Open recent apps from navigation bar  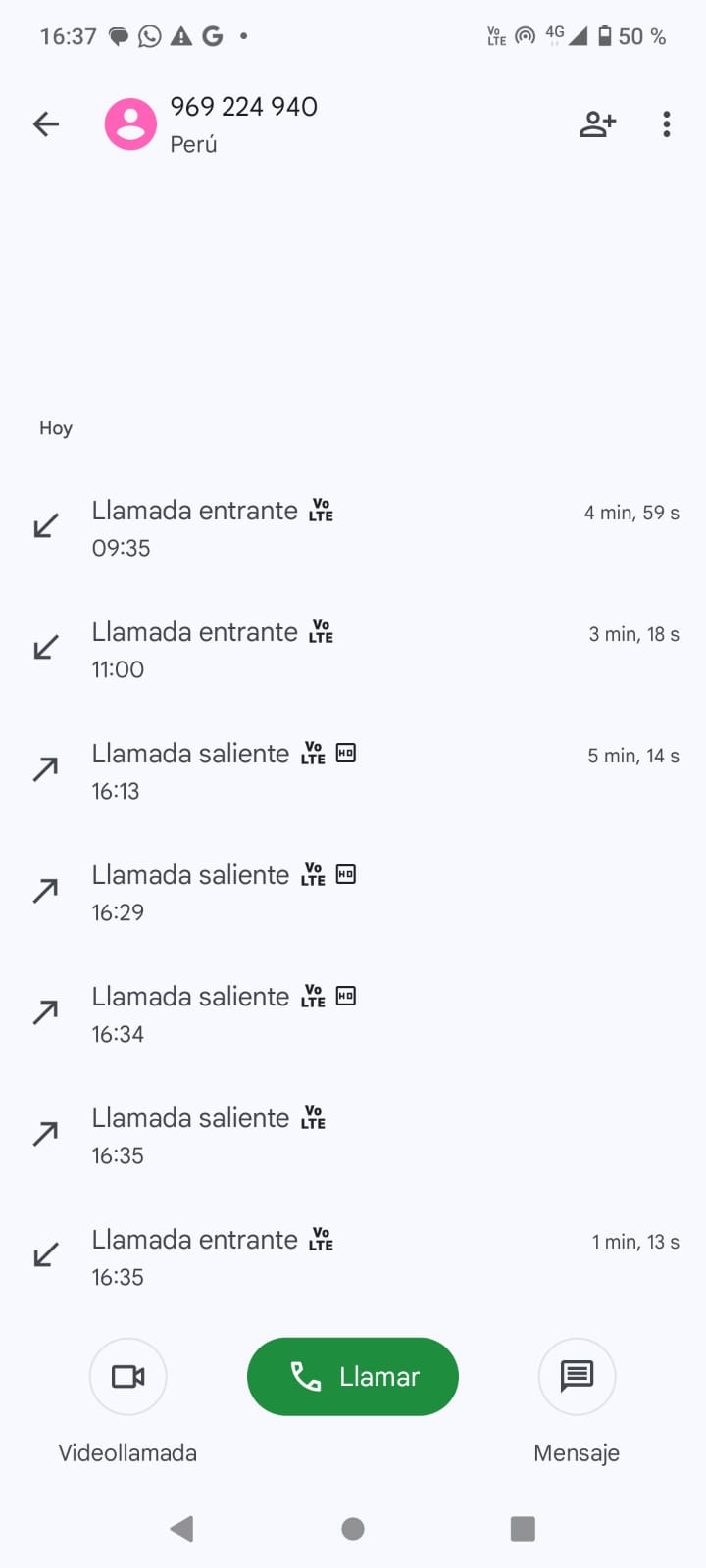(x=523, y=1529)
